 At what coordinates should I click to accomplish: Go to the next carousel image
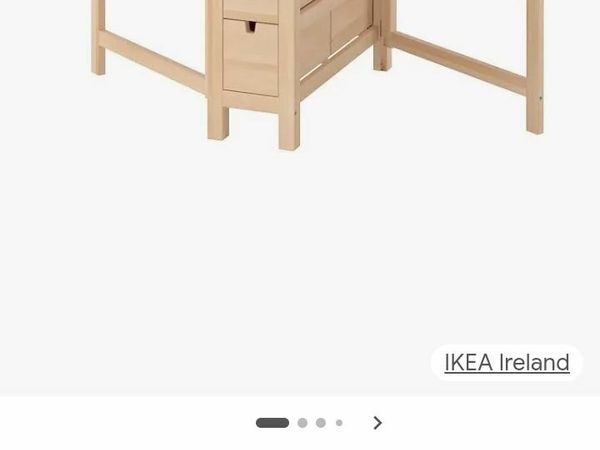377,423
